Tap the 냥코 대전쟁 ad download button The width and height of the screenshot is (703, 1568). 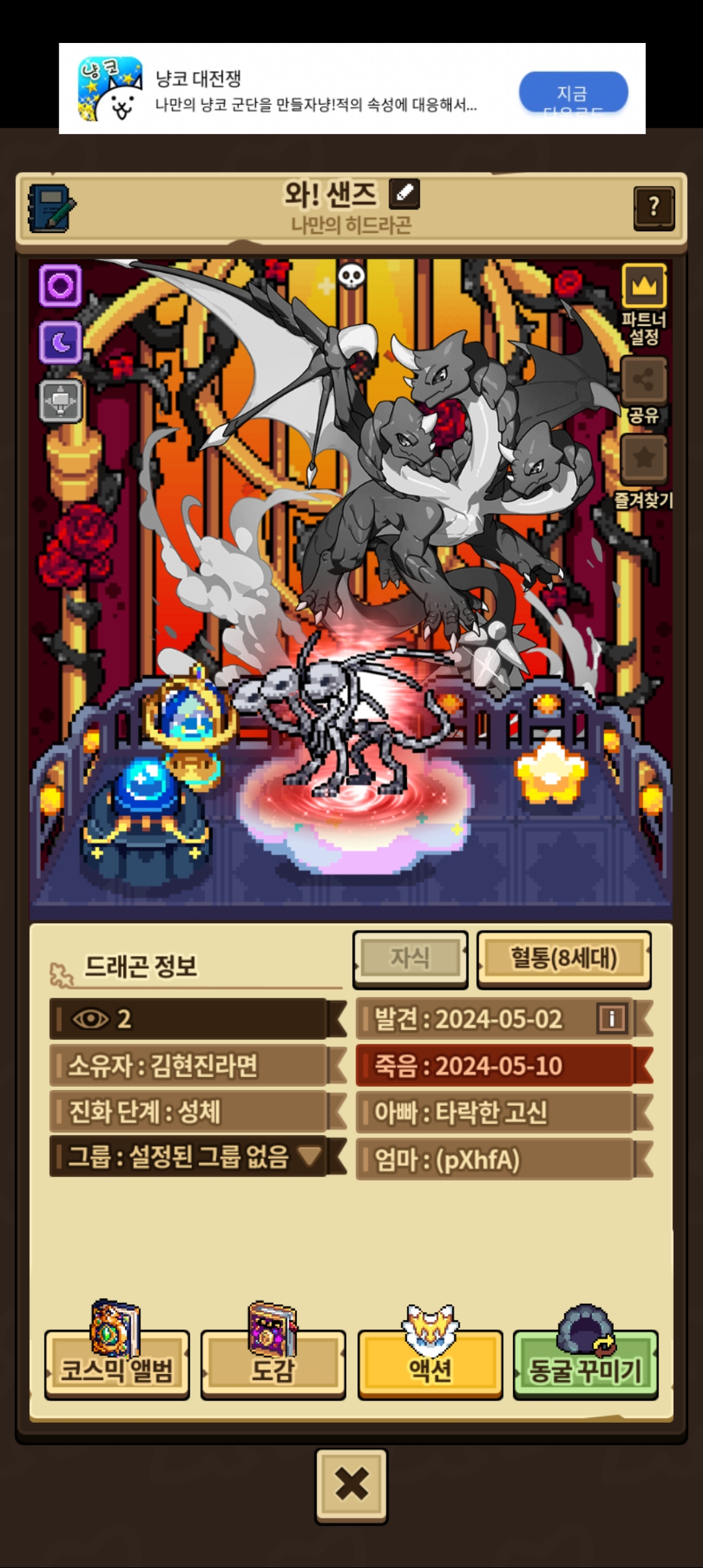573,93
